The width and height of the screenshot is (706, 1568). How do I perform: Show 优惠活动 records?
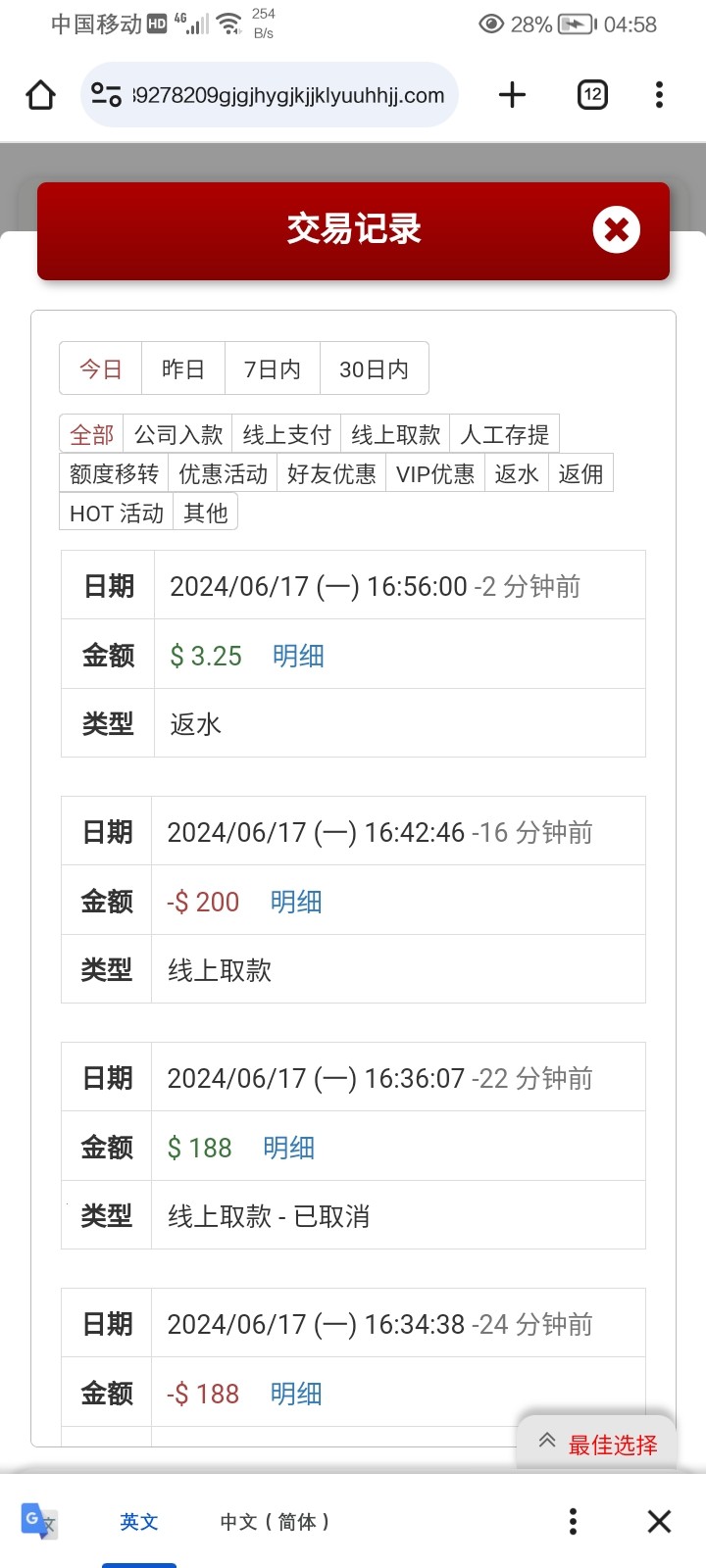click(x=223, y=473)
